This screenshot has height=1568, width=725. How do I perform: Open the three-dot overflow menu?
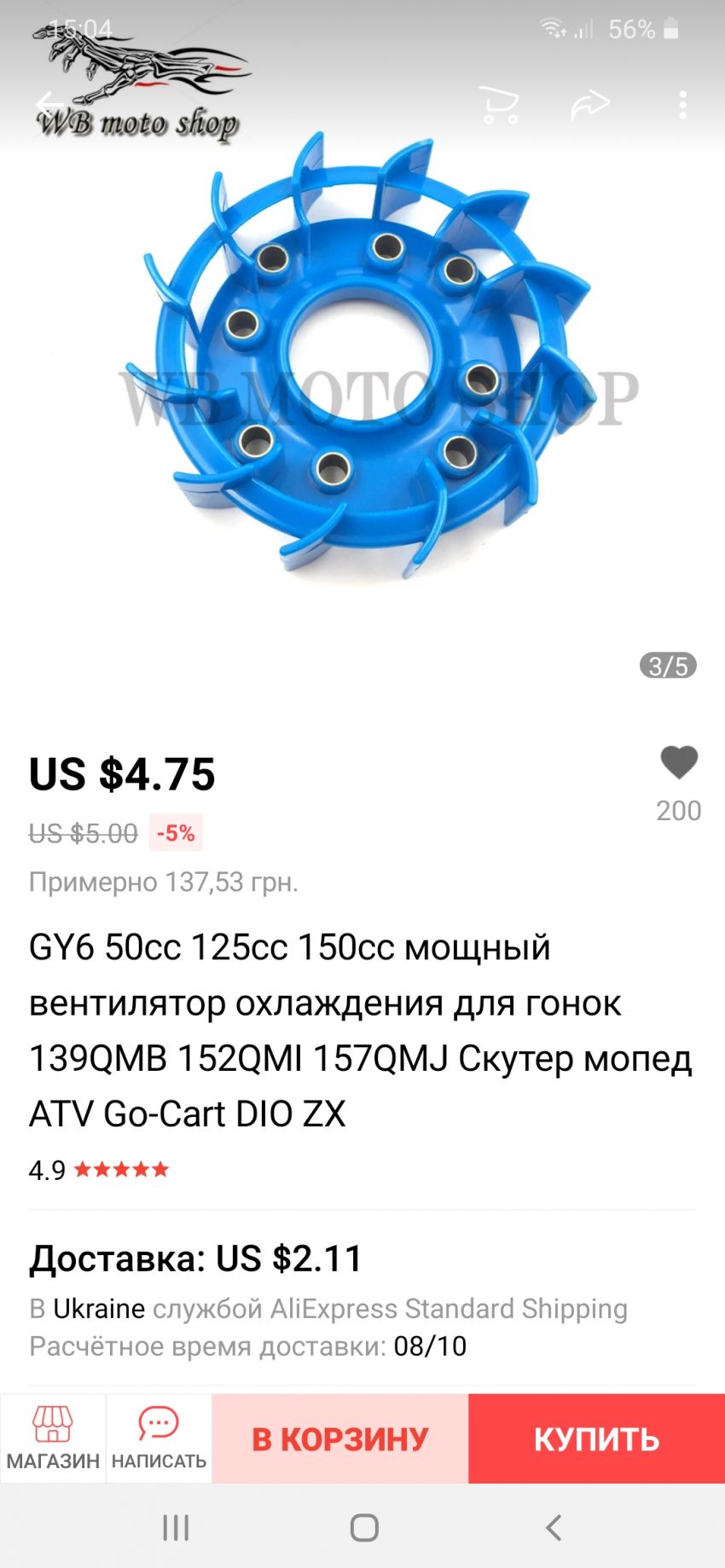click(x=682, y=105)
